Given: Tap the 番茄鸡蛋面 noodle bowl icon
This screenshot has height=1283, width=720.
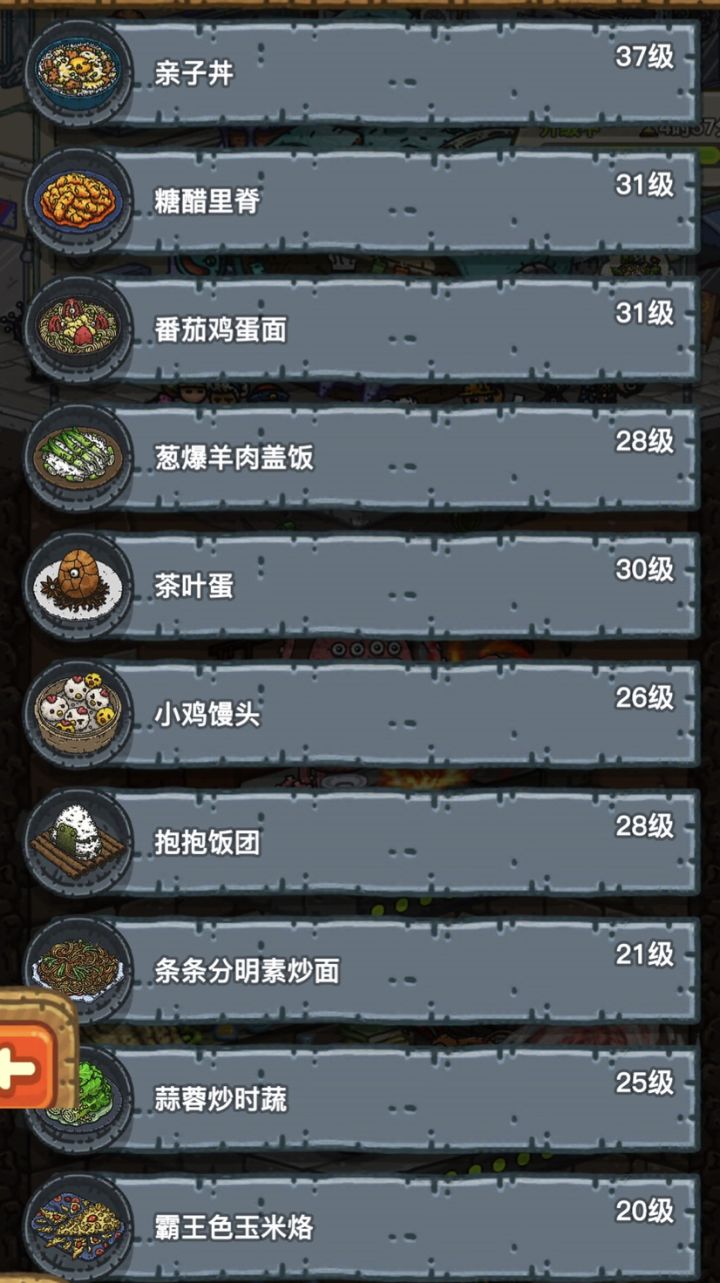Looking at the screenshot, I should (75, 323).
